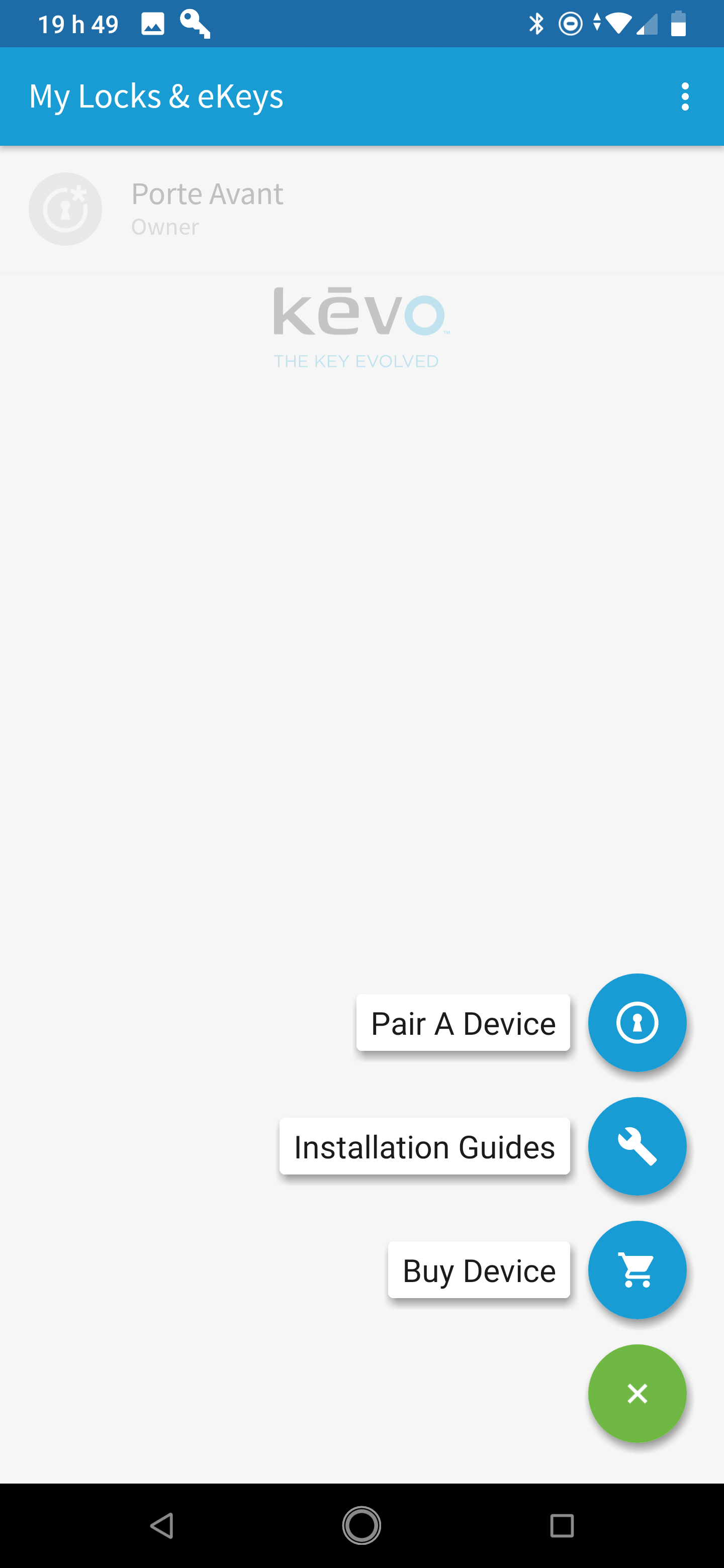
Task: Open the overflow menu in the app bar
Action: [x=685, y=97]
